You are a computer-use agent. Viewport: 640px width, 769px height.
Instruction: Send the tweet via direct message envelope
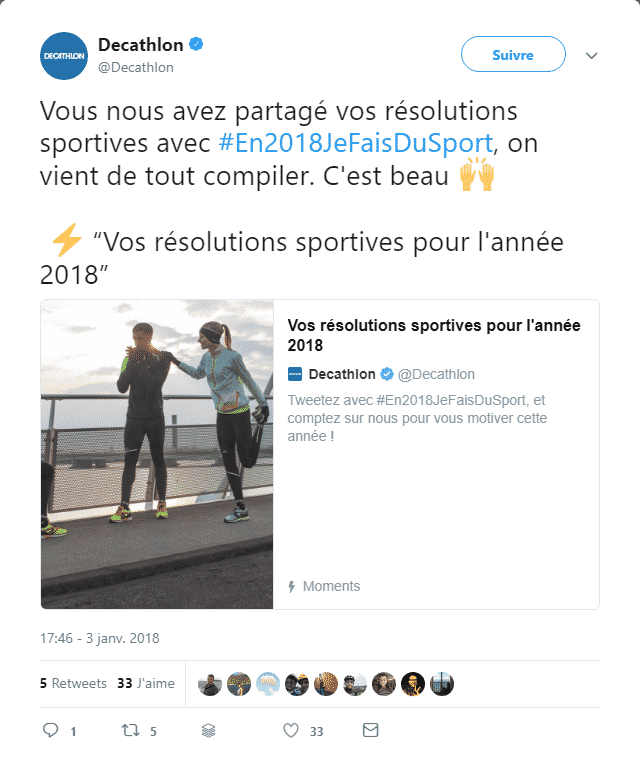(370, 731)
